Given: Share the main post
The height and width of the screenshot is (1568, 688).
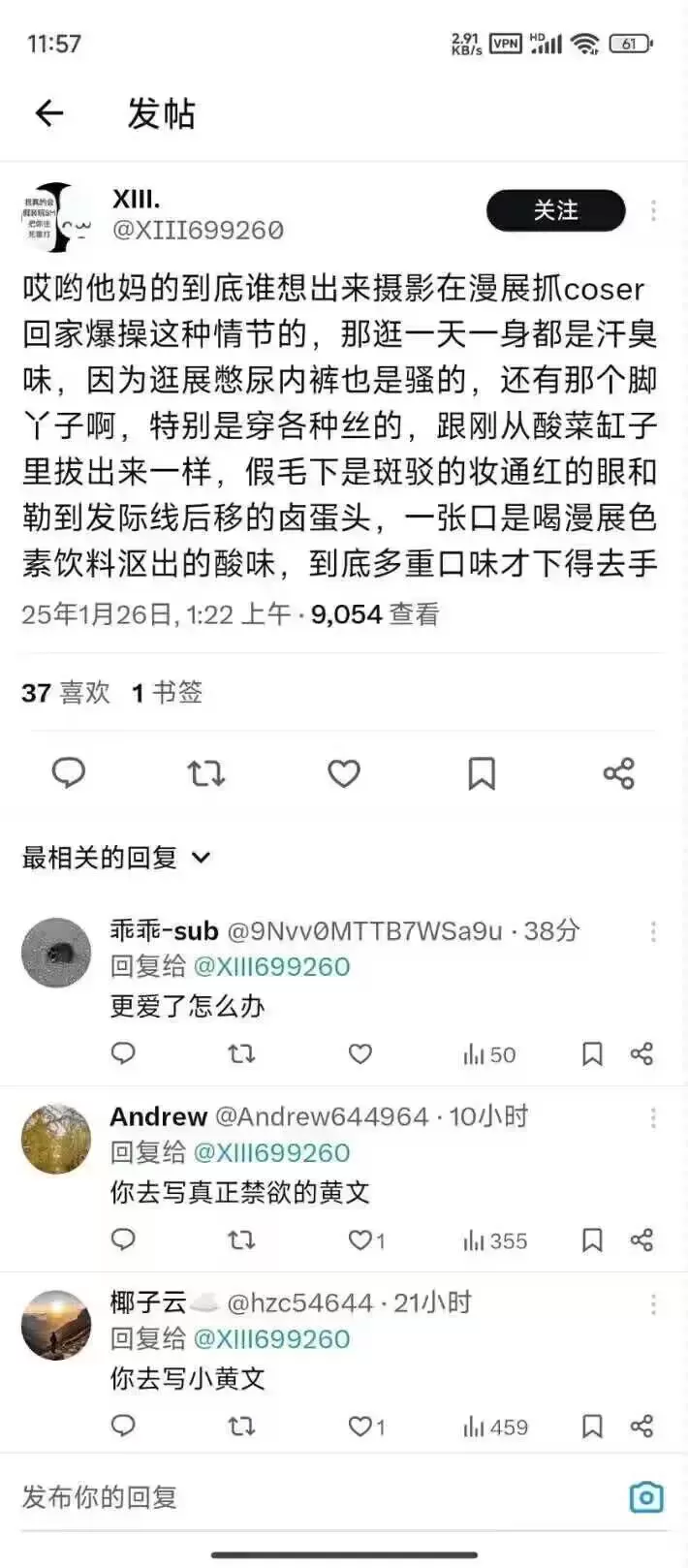Looking at the screenshot, I should click(x=618, y=773).
